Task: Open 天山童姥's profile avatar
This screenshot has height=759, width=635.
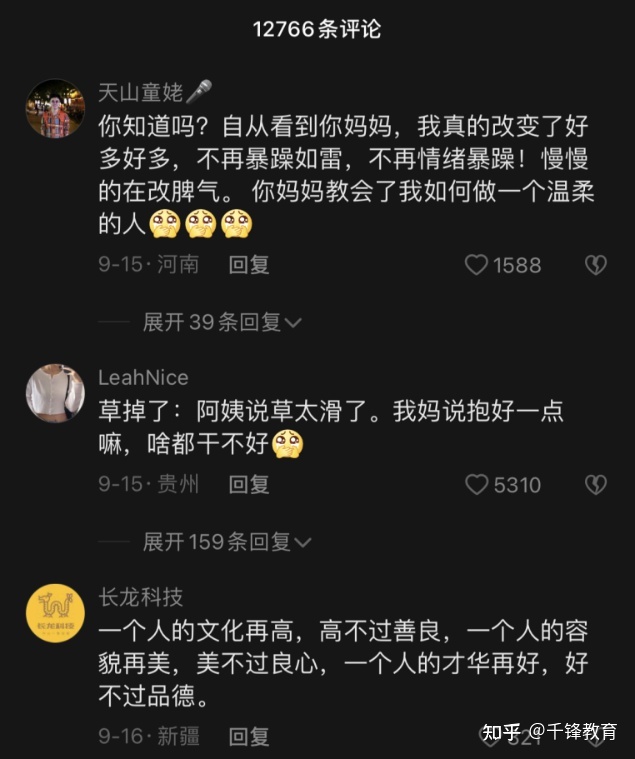Action: (x=55, y=109)
